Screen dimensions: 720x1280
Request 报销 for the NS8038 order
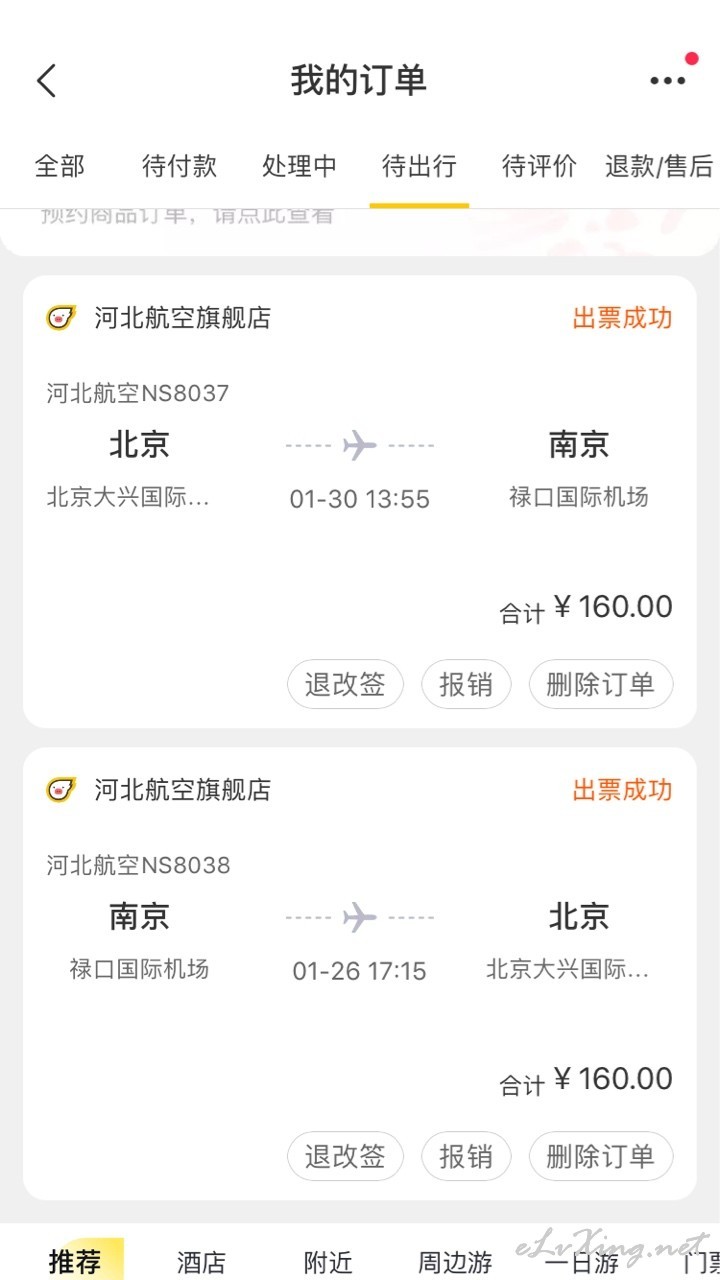click(x=466, y=1157)
